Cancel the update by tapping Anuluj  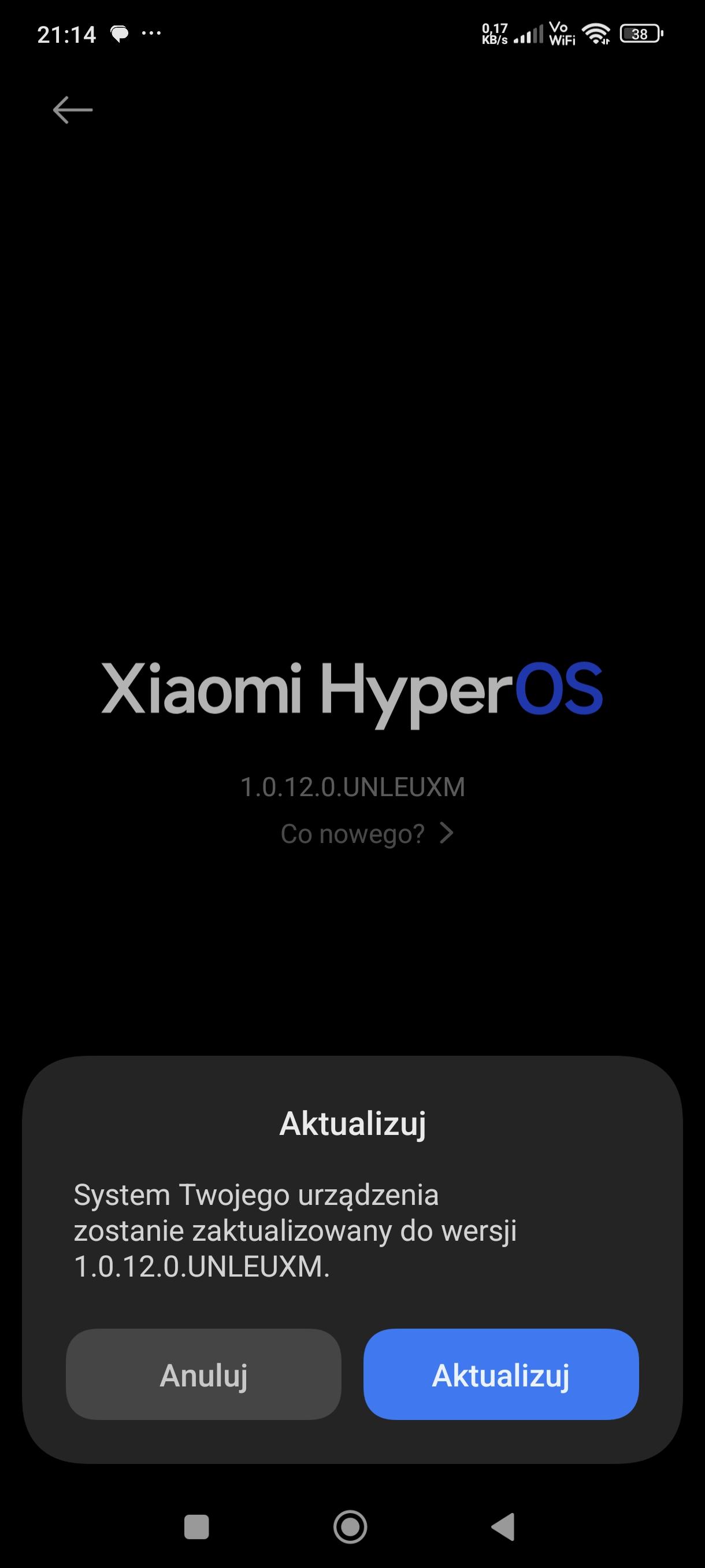[x=203, y=1375]
